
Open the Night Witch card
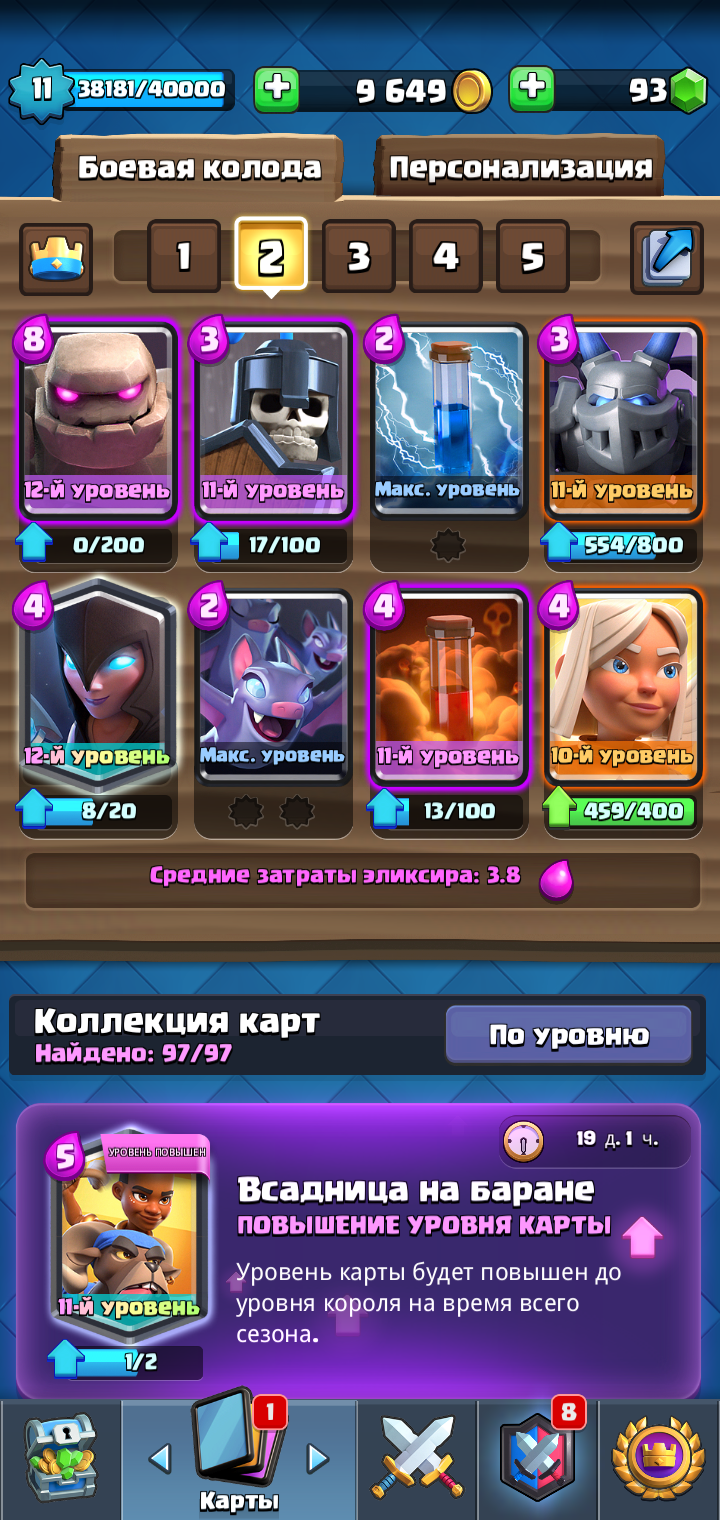[98, 685]
